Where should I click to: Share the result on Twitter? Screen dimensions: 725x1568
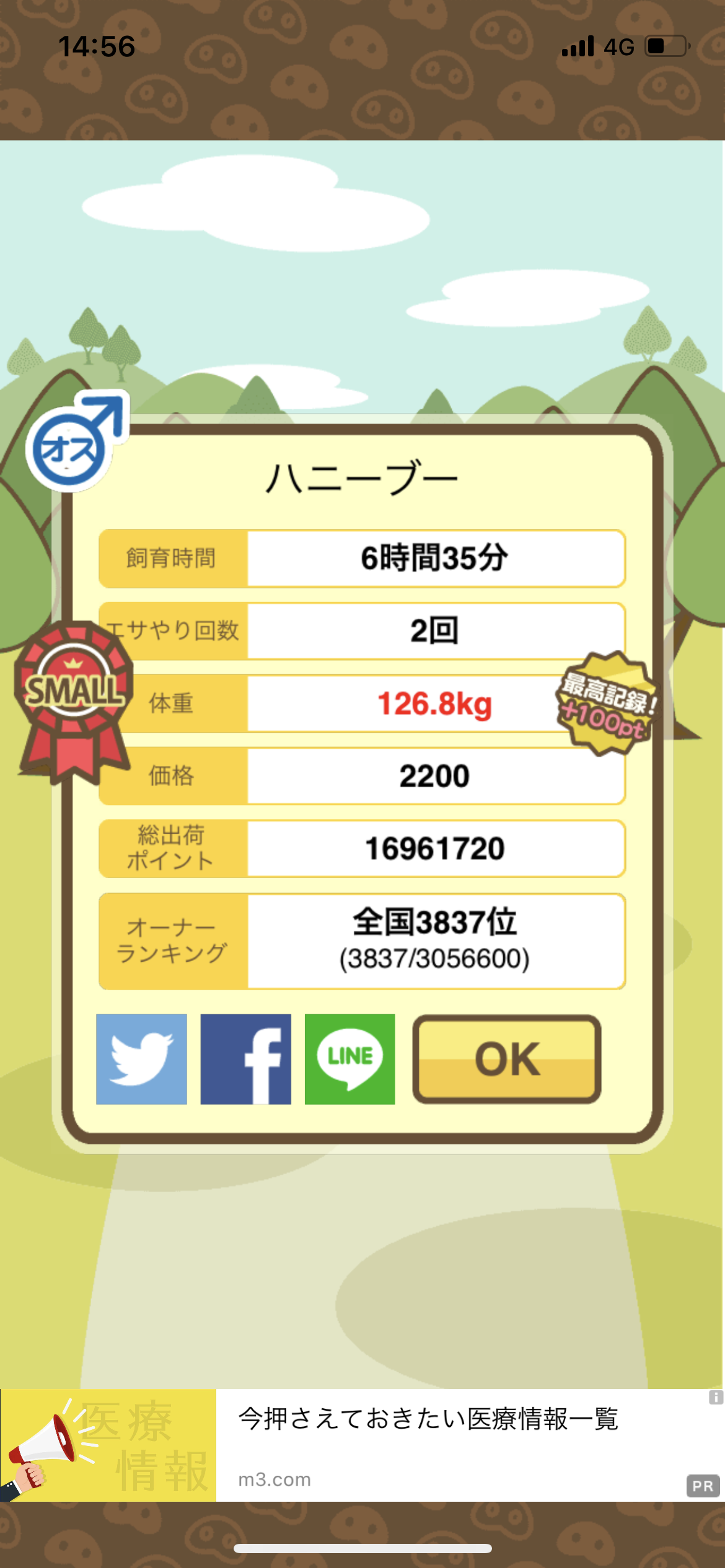point(141,1058)
